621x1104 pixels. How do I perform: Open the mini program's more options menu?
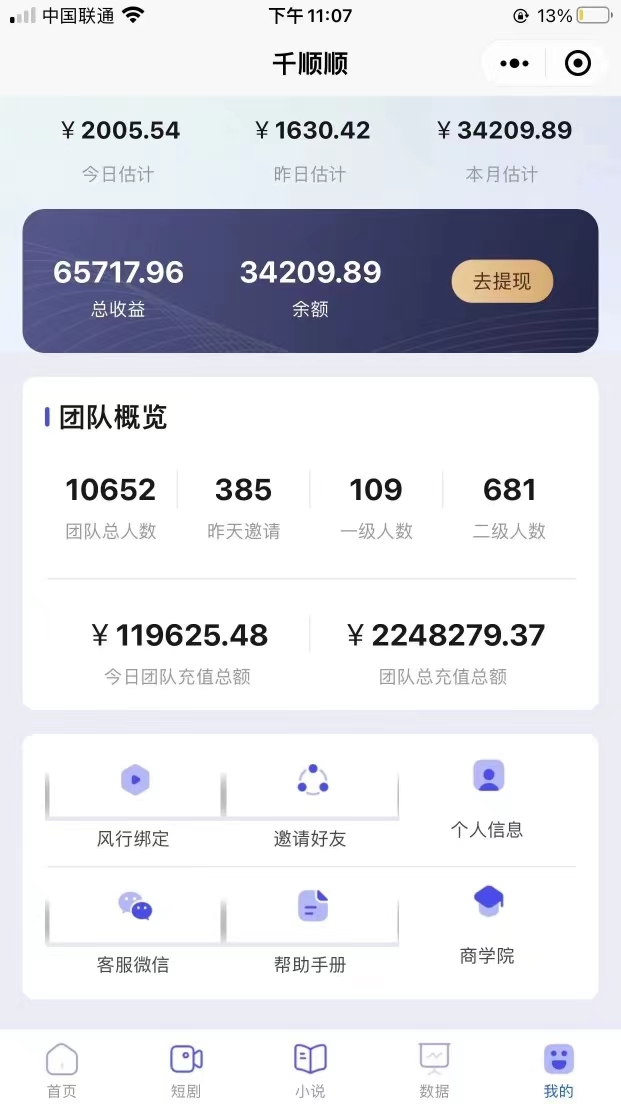pyautogui.click(x=514, y=64)
